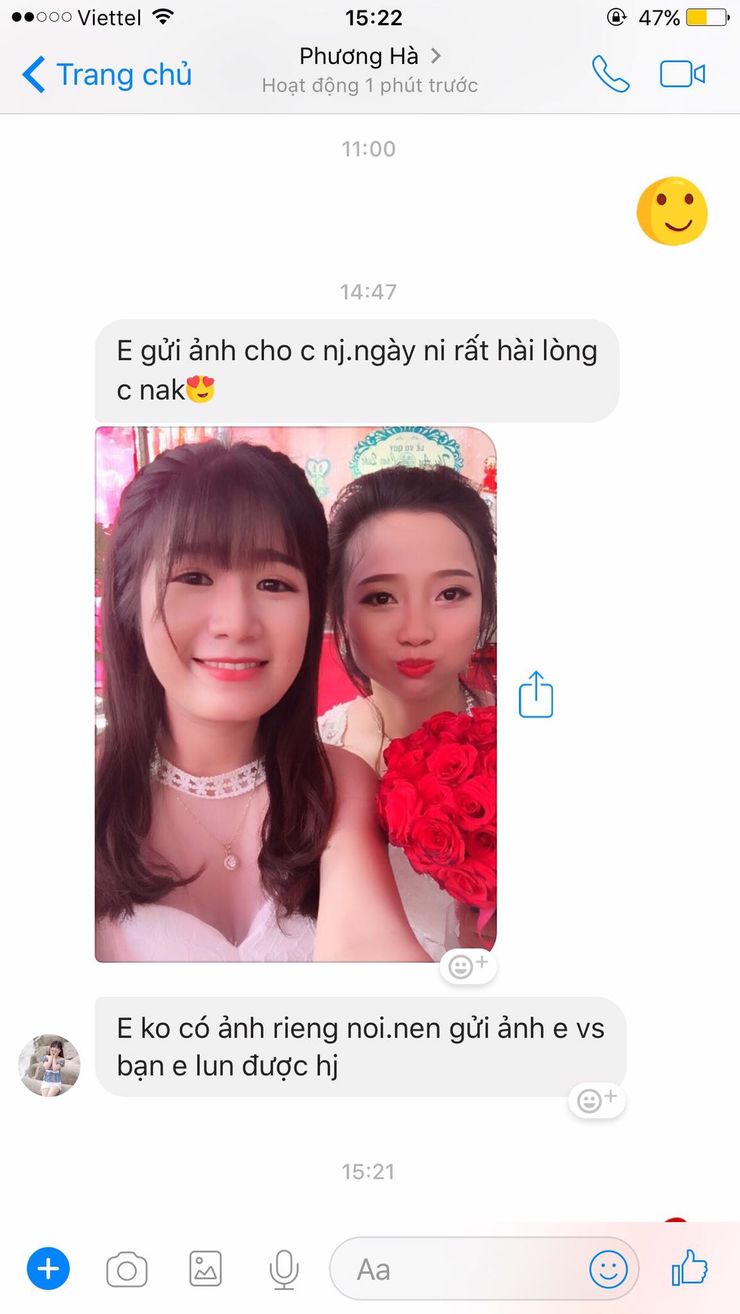Open Phương Hà's contact details
This screenshot has height=1314, width=740.
(370, 56)
